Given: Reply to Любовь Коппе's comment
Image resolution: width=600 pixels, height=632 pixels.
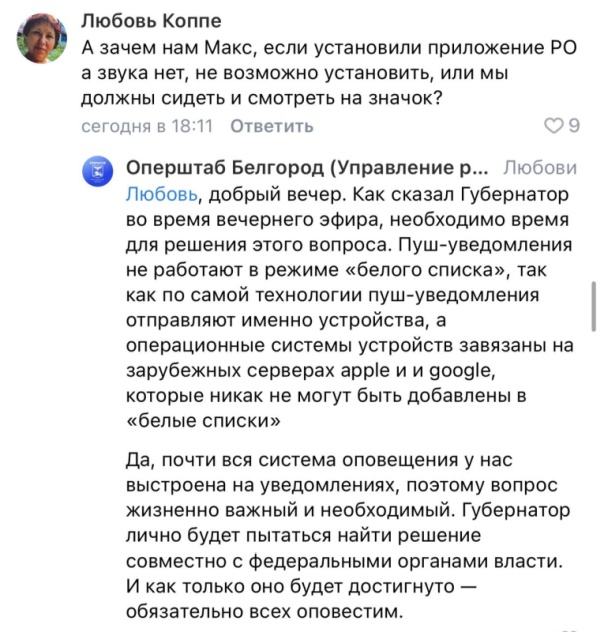Looking at the screenshot, I should click(272, 126).
